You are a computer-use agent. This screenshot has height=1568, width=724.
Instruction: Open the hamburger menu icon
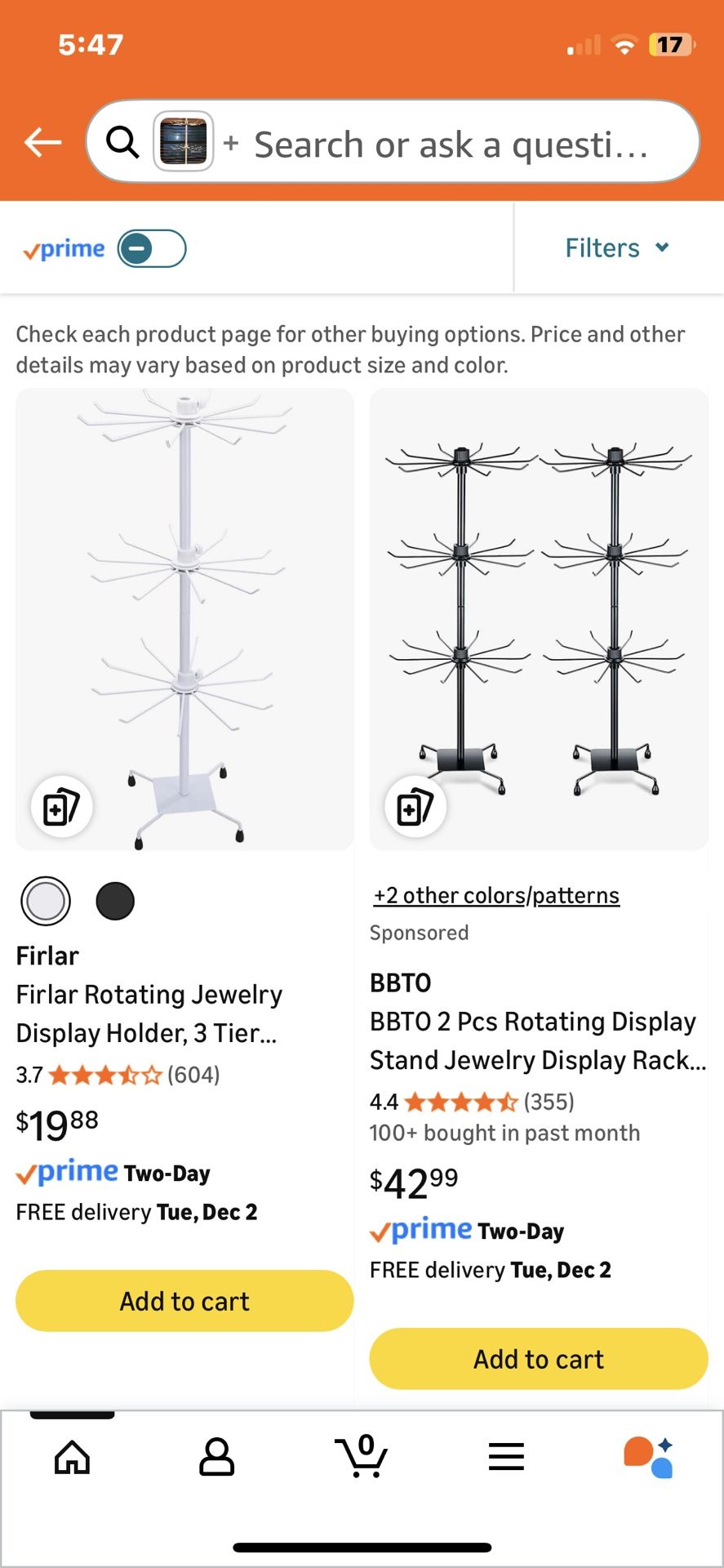506,1459
